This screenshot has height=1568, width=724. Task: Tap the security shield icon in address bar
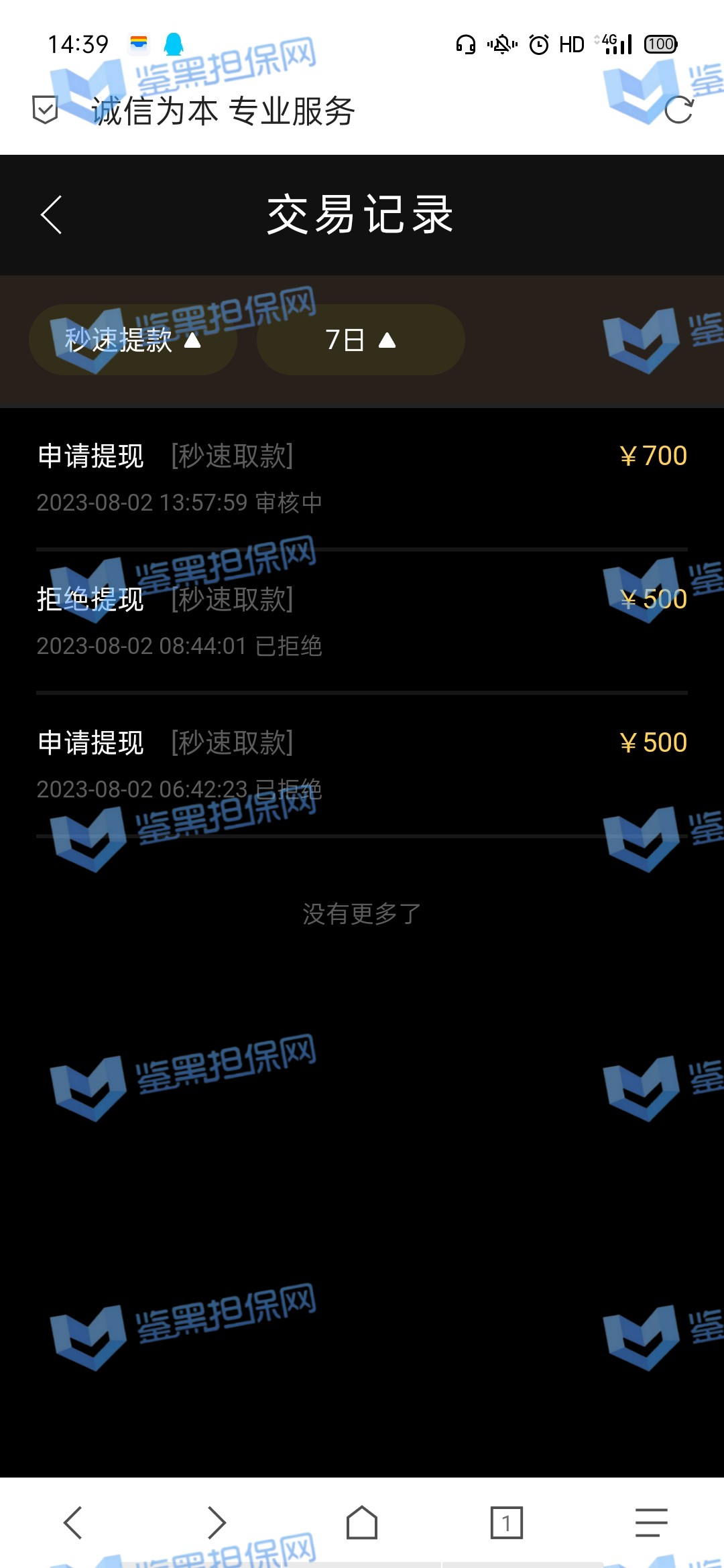[x=46, y=109]
